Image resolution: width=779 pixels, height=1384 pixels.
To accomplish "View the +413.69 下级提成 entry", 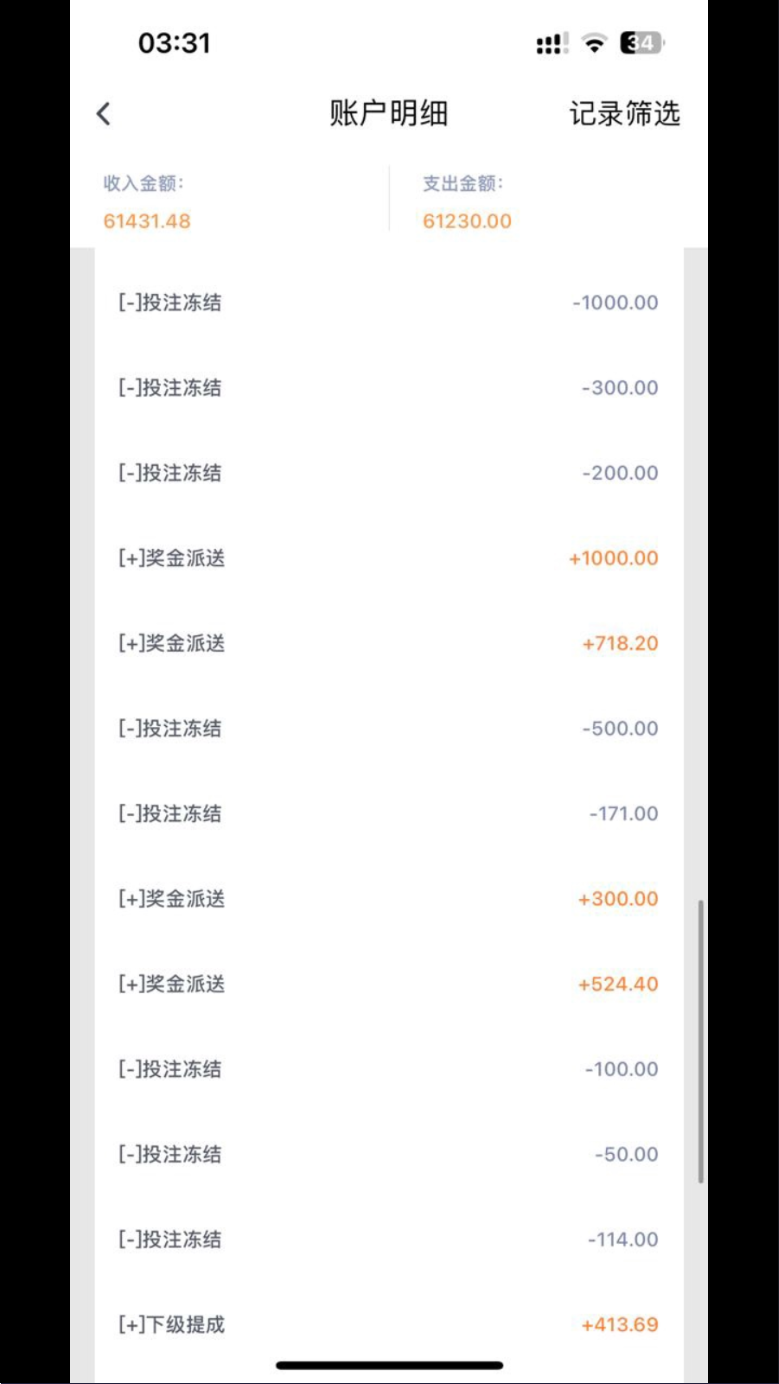I will [x=389, y=1325].
